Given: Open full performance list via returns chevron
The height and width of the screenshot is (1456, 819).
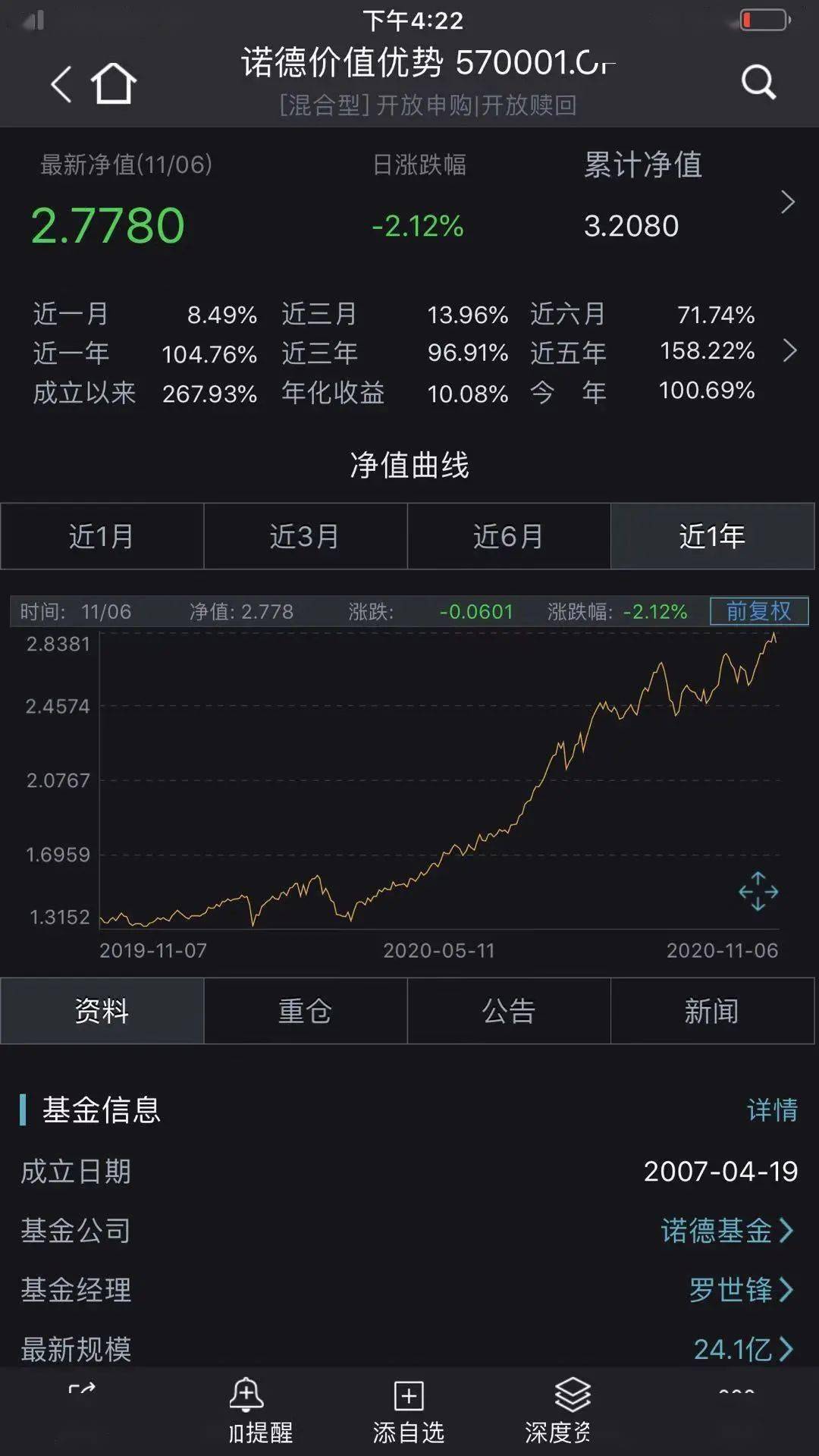Looking at the screenshot, I should [x=790, y=352].
